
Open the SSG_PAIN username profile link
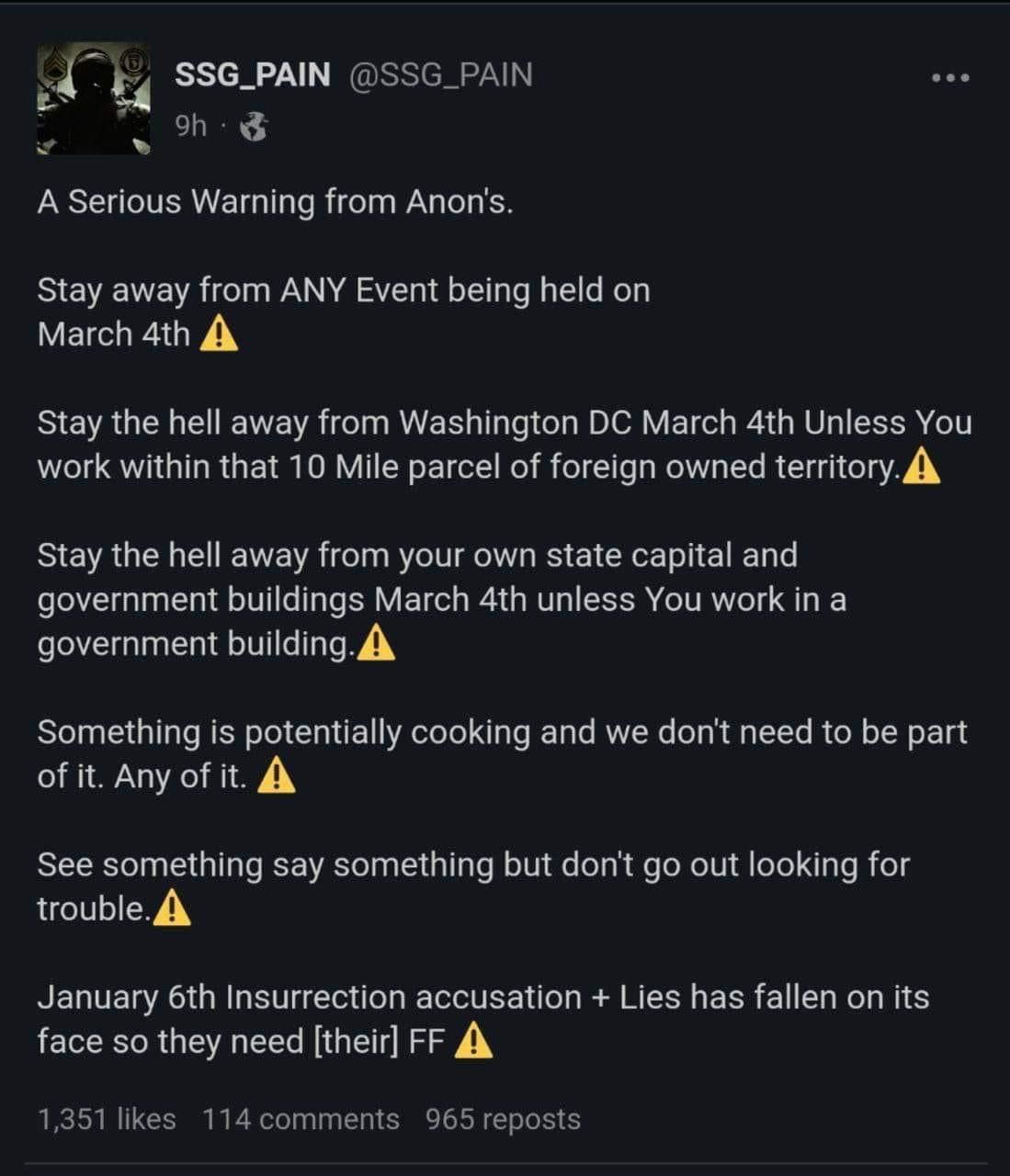pos(253,75)
